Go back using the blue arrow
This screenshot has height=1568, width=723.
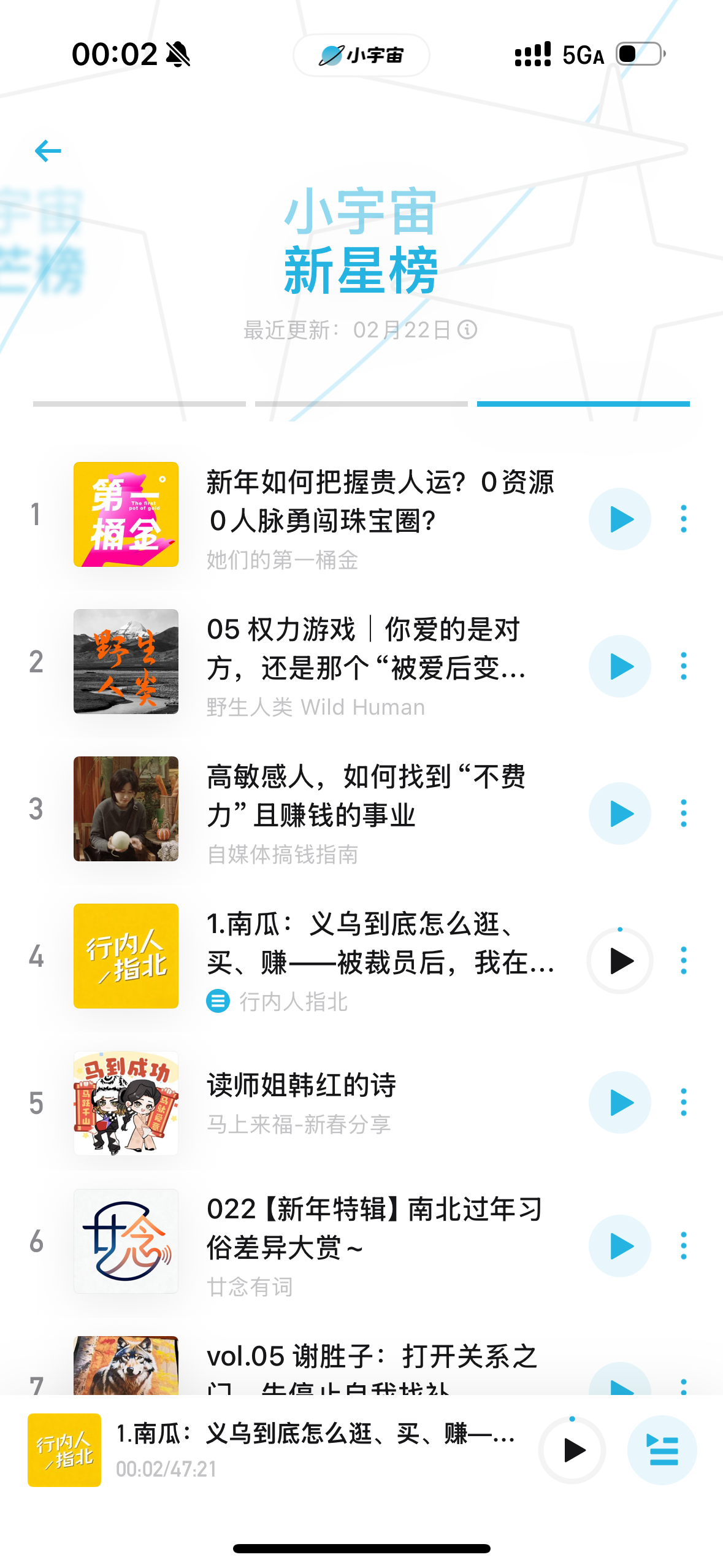click(48, 151)
